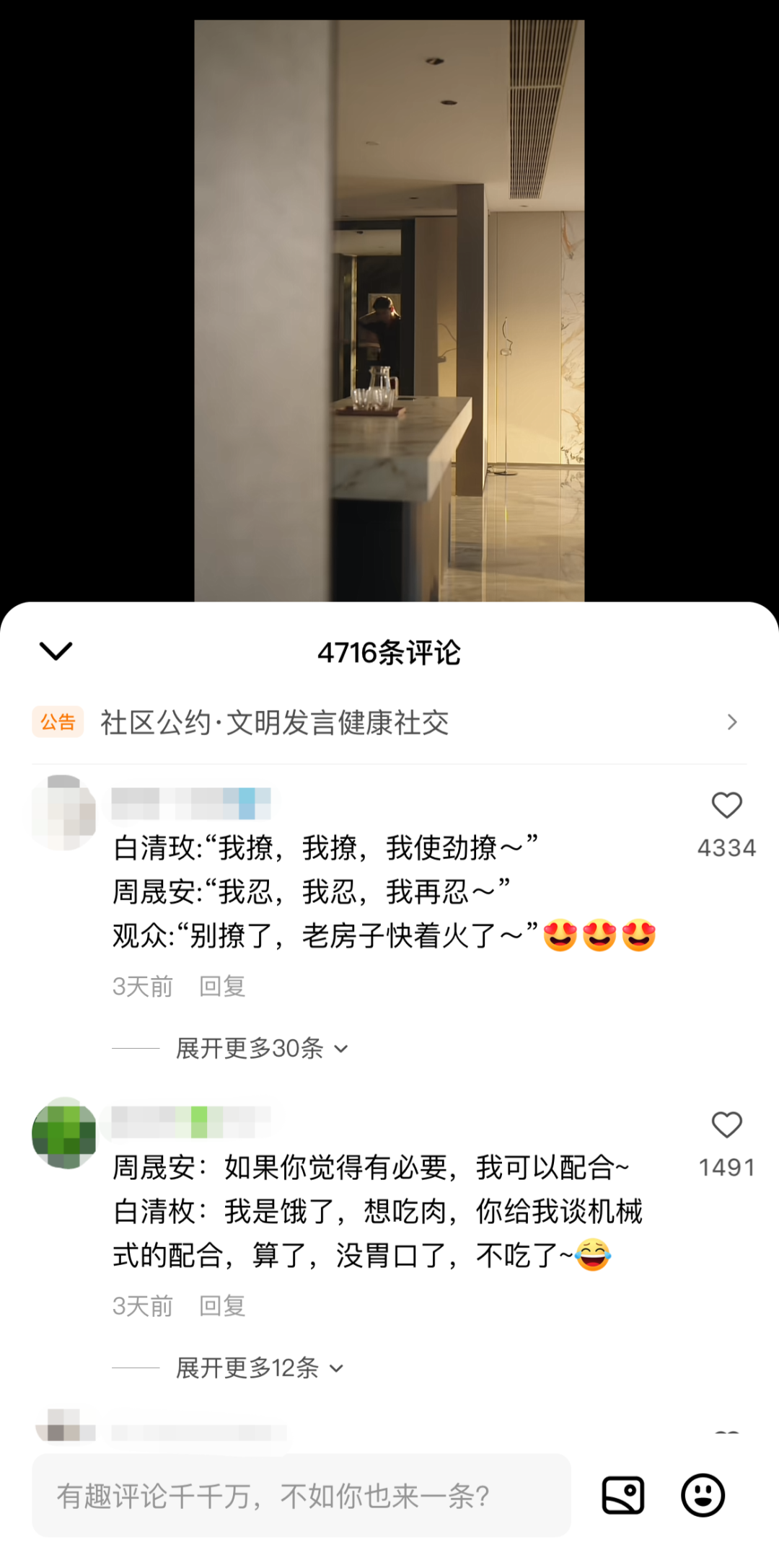Open the first commenter's avatar profile
The width and height of the screenshot is (779, 1568).
(64, 812)
